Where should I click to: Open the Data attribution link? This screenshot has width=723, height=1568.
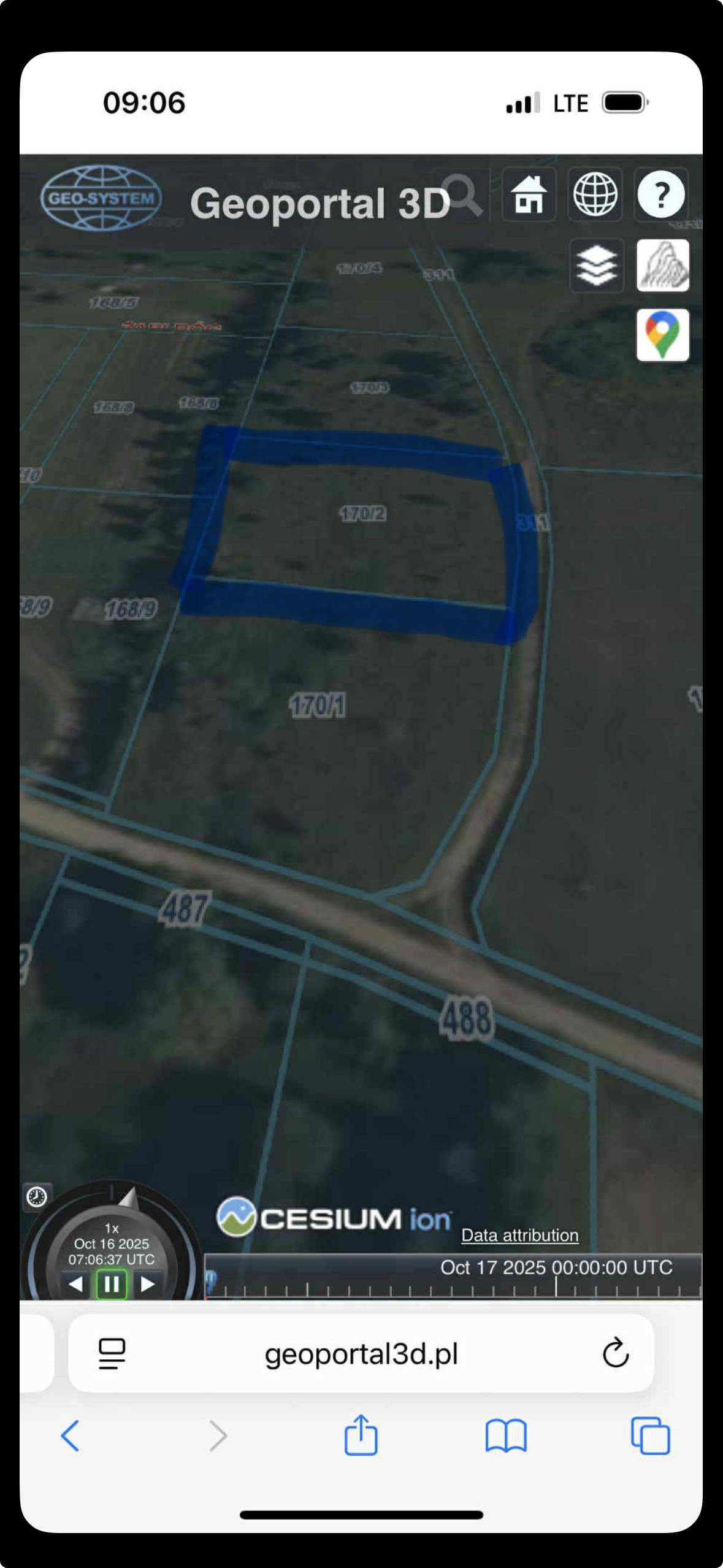pyautogui.click(x=519, y=1236)
